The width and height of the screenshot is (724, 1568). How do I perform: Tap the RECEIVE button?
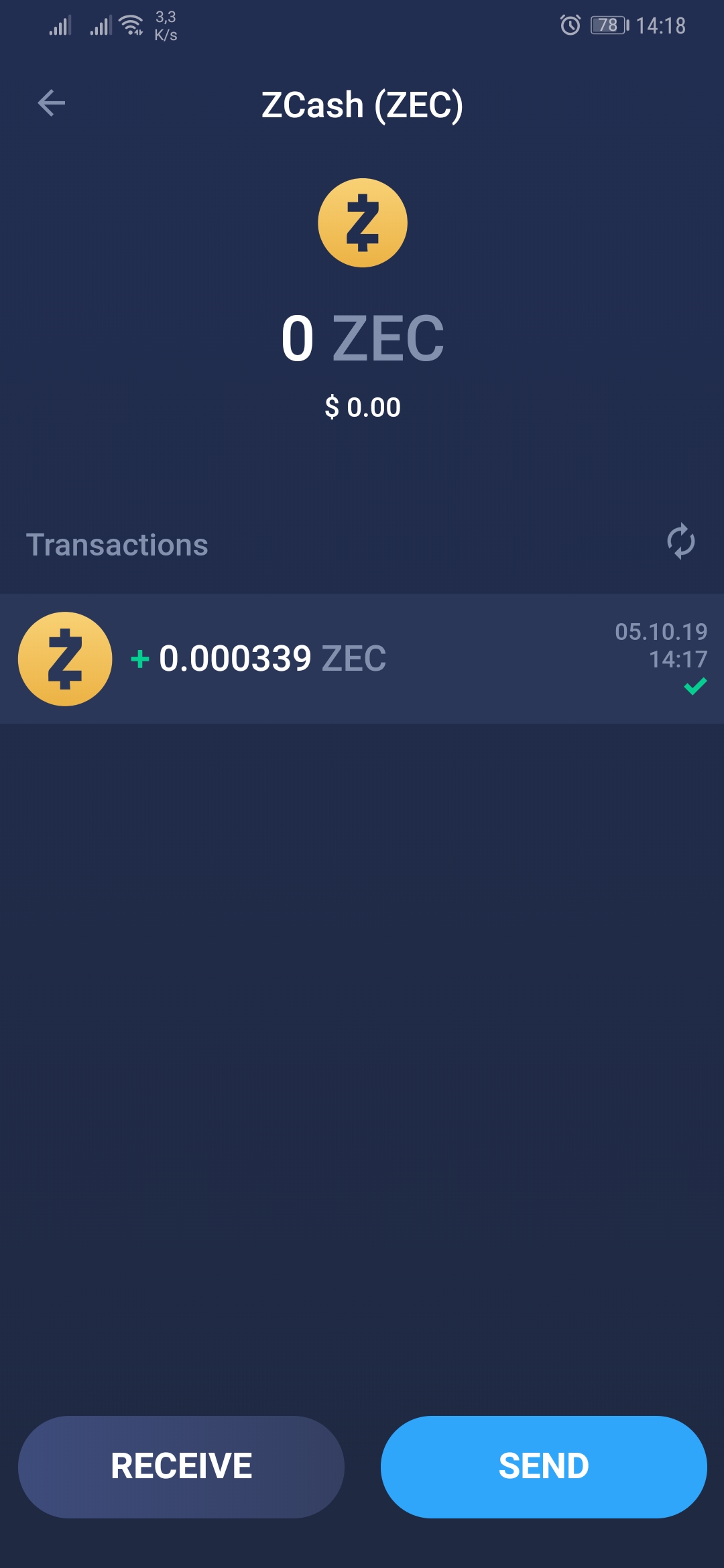click(x=181, y=1466)
